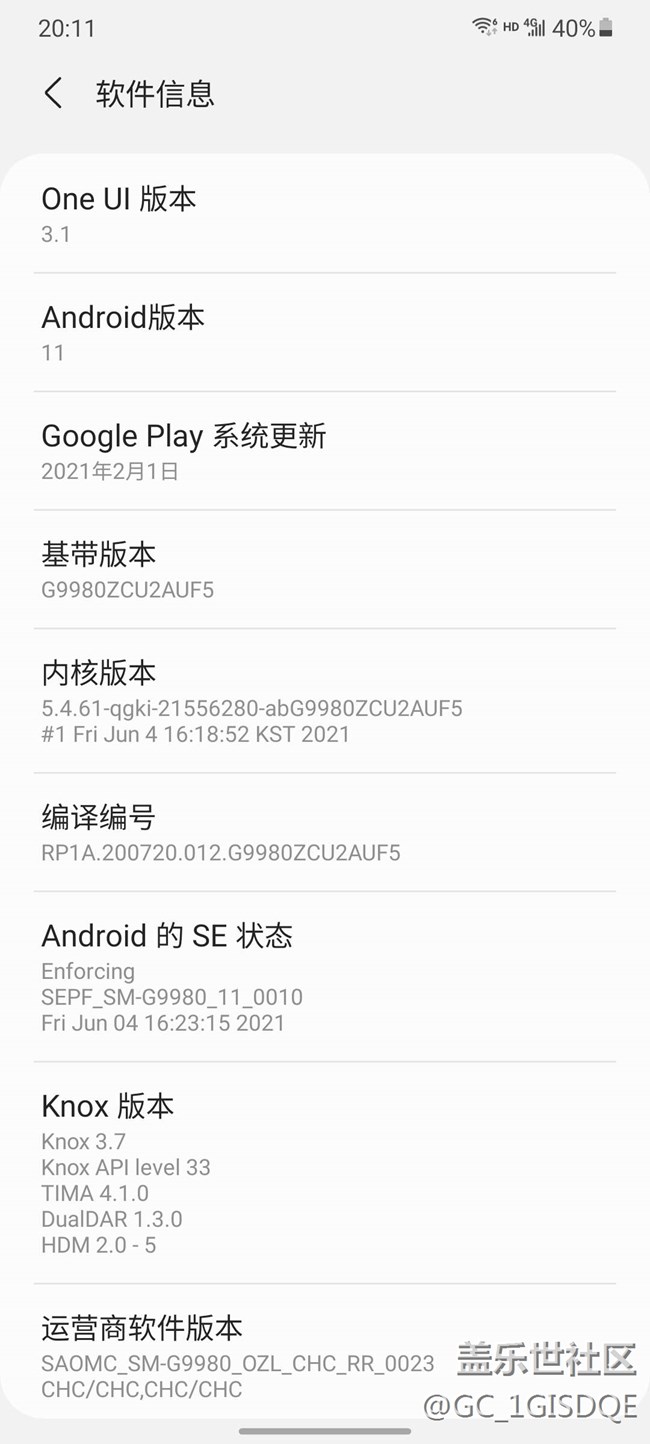The width and height of the screenshot is (650, 1444).
Task: Tap the Android版本 row
Action: pyautogui.click(x=324, y=333)
